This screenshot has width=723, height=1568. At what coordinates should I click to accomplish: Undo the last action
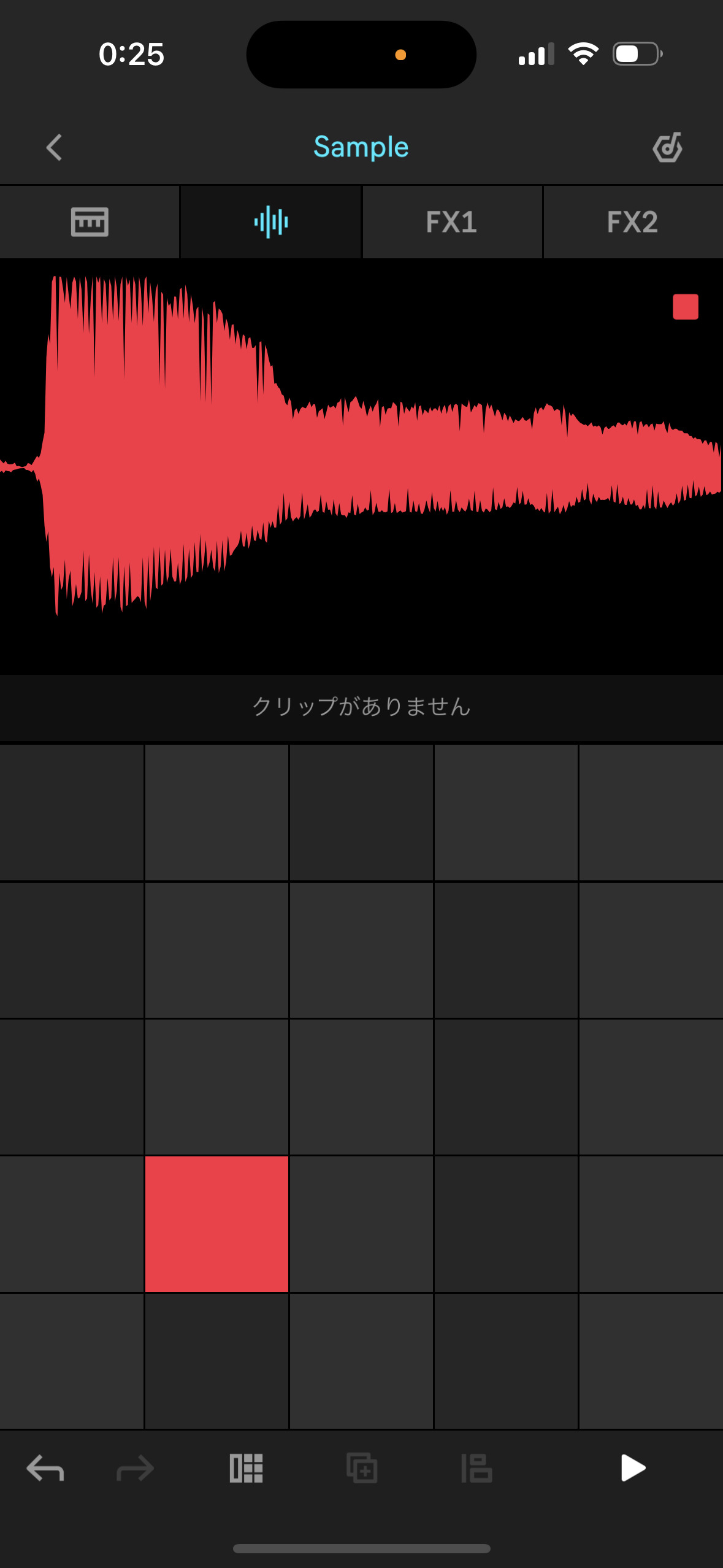click(45, 1469)
